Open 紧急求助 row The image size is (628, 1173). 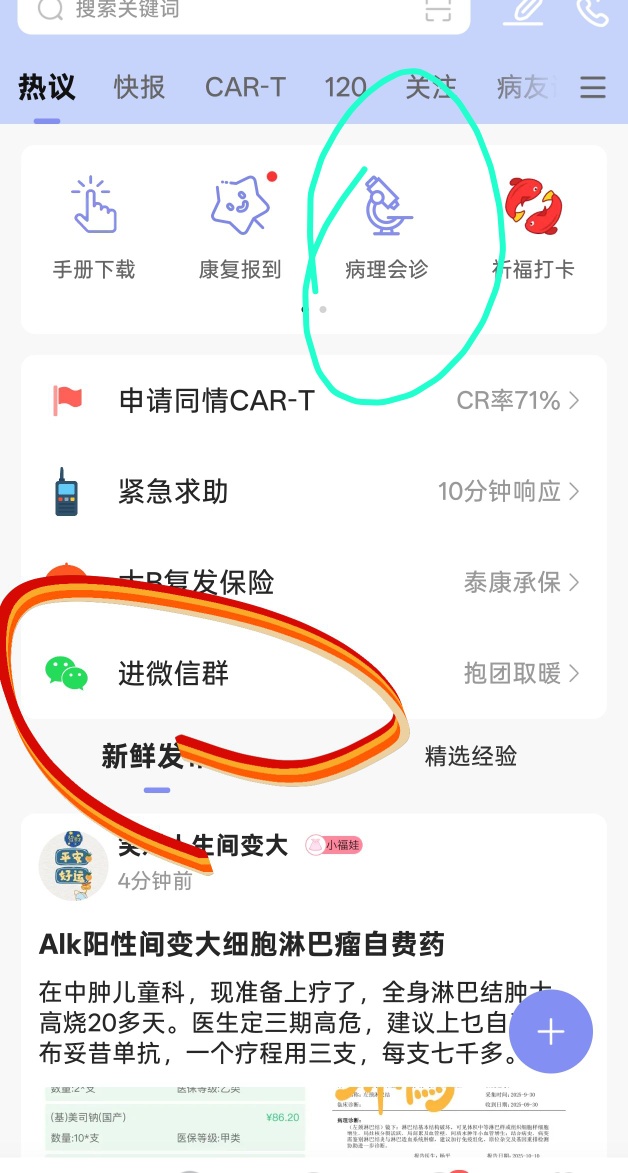[x=314, y=492]
